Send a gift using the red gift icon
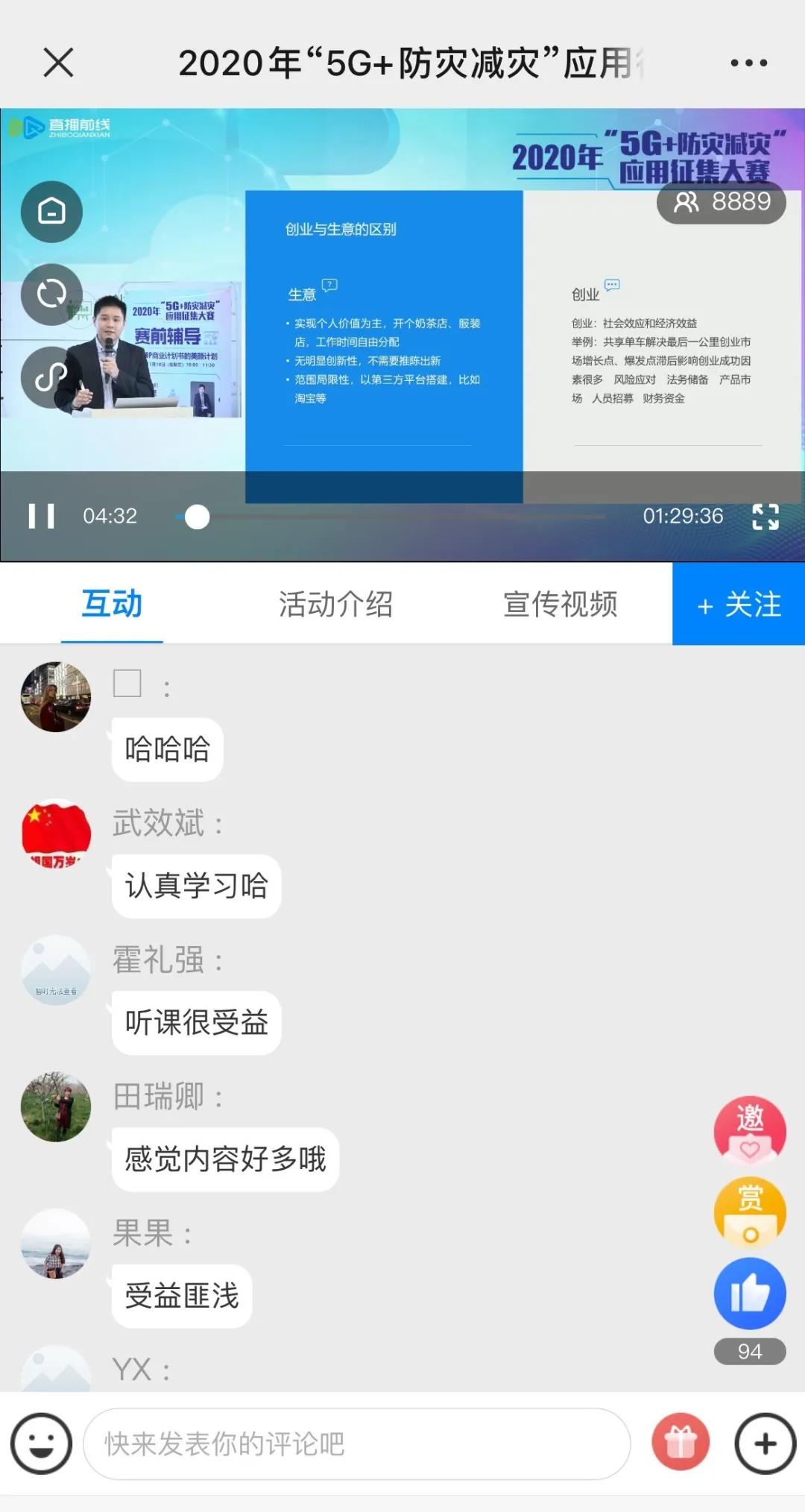805x1512 pixels. pos(680,1443)
